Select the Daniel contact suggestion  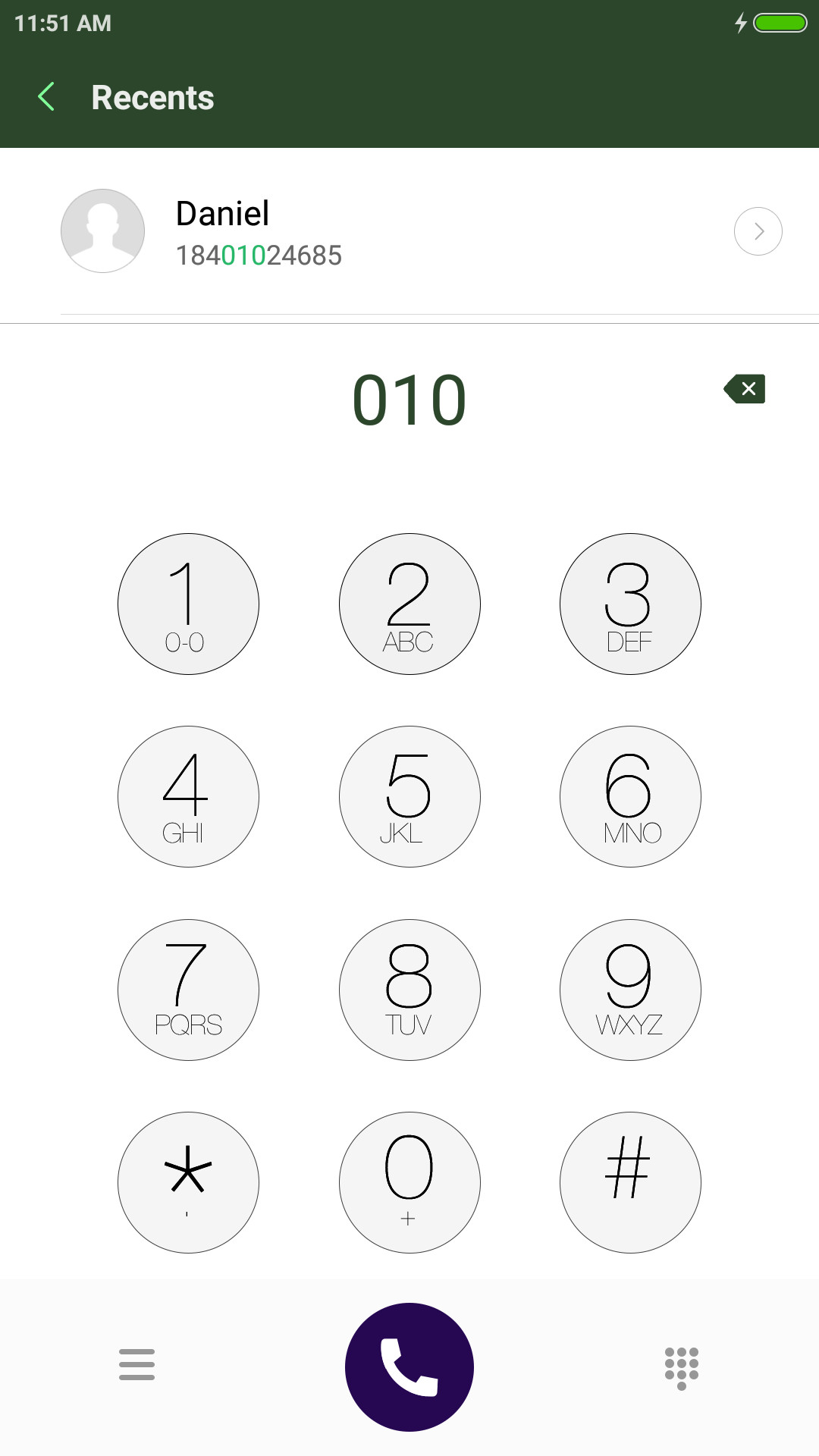409,231
